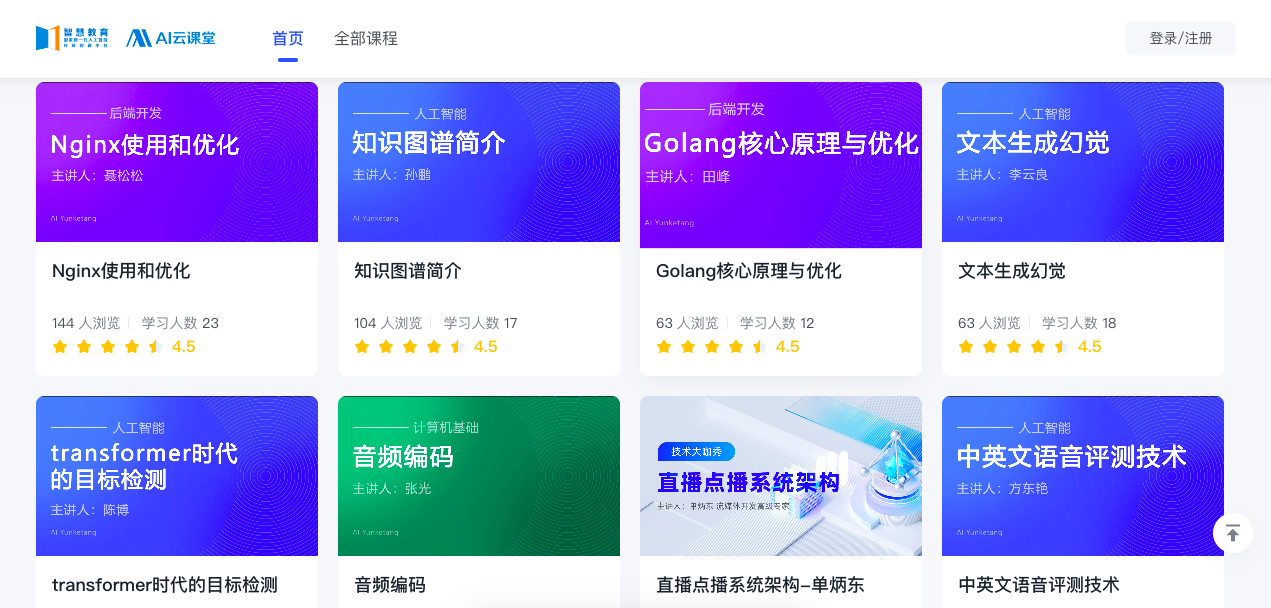Switch to the 首页 tab
This screenshot has width=1271, height=608.
(287, 38)
